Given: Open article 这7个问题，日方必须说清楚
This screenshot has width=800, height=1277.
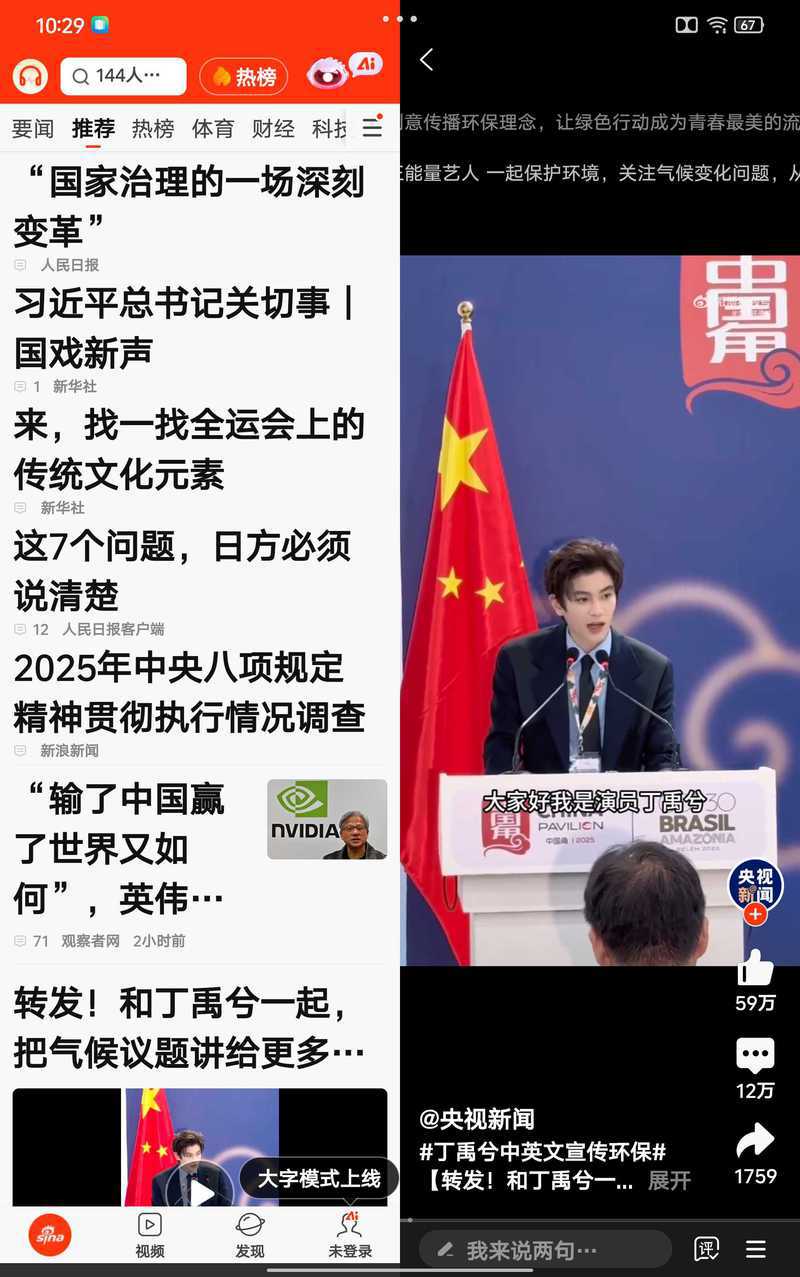Looking at the screenshot, I should pos(182,571).
